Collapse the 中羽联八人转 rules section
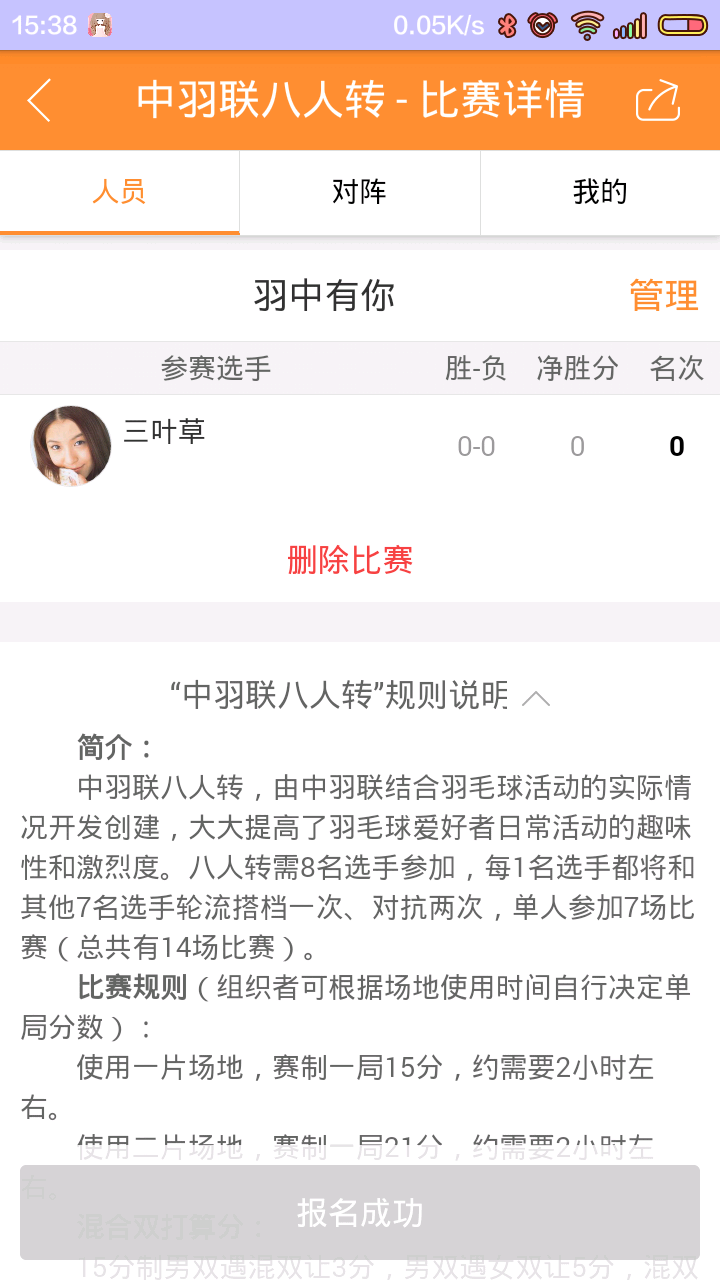 point(536,697)
